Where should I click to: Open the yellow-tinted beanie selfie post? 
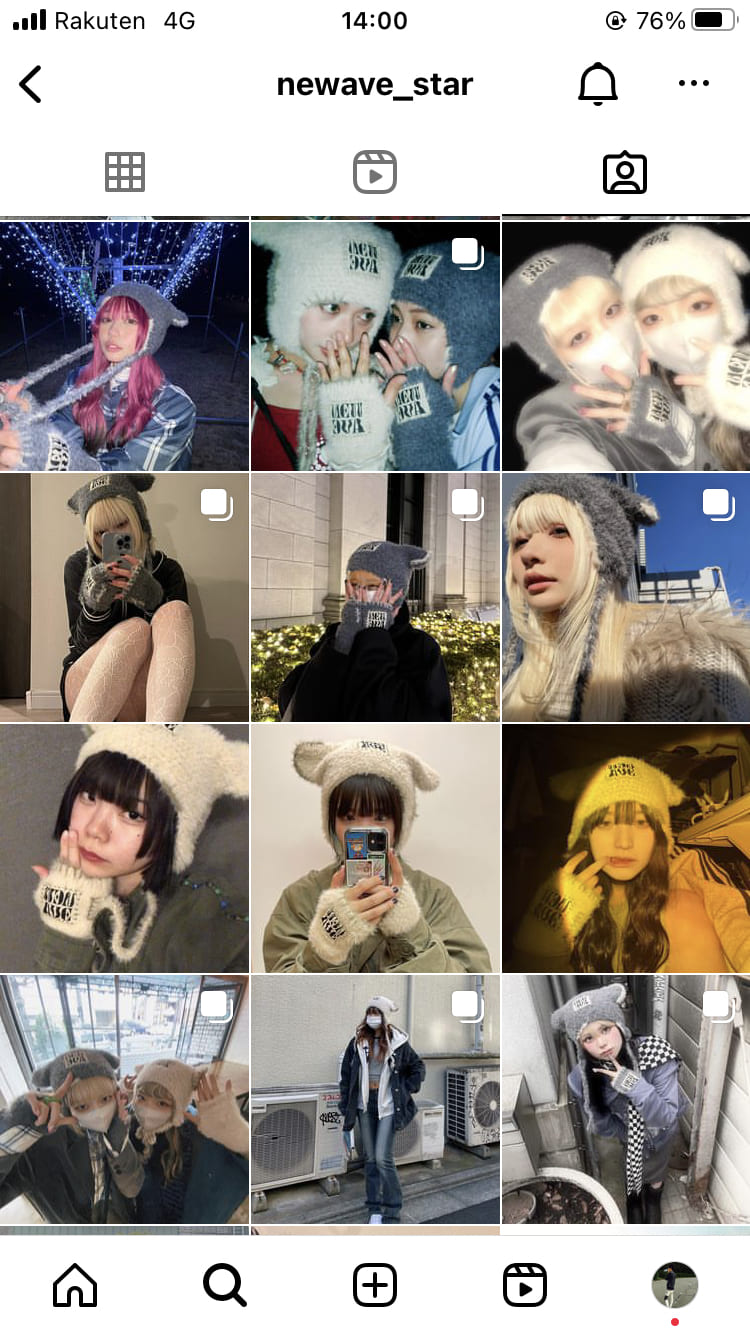(x=626, y=848)
